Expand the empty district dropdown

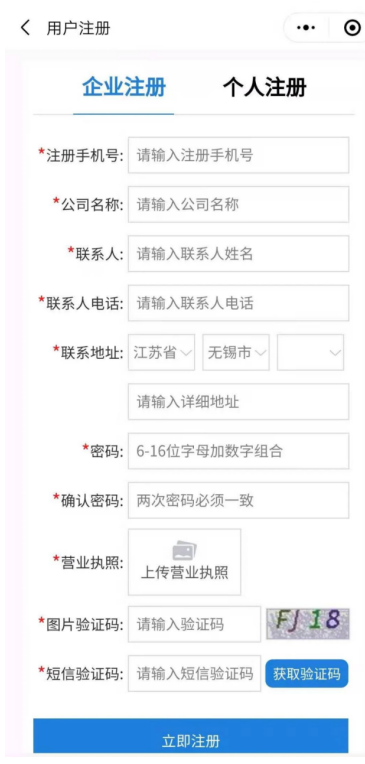pyautogui.click(x=310, y=352)
